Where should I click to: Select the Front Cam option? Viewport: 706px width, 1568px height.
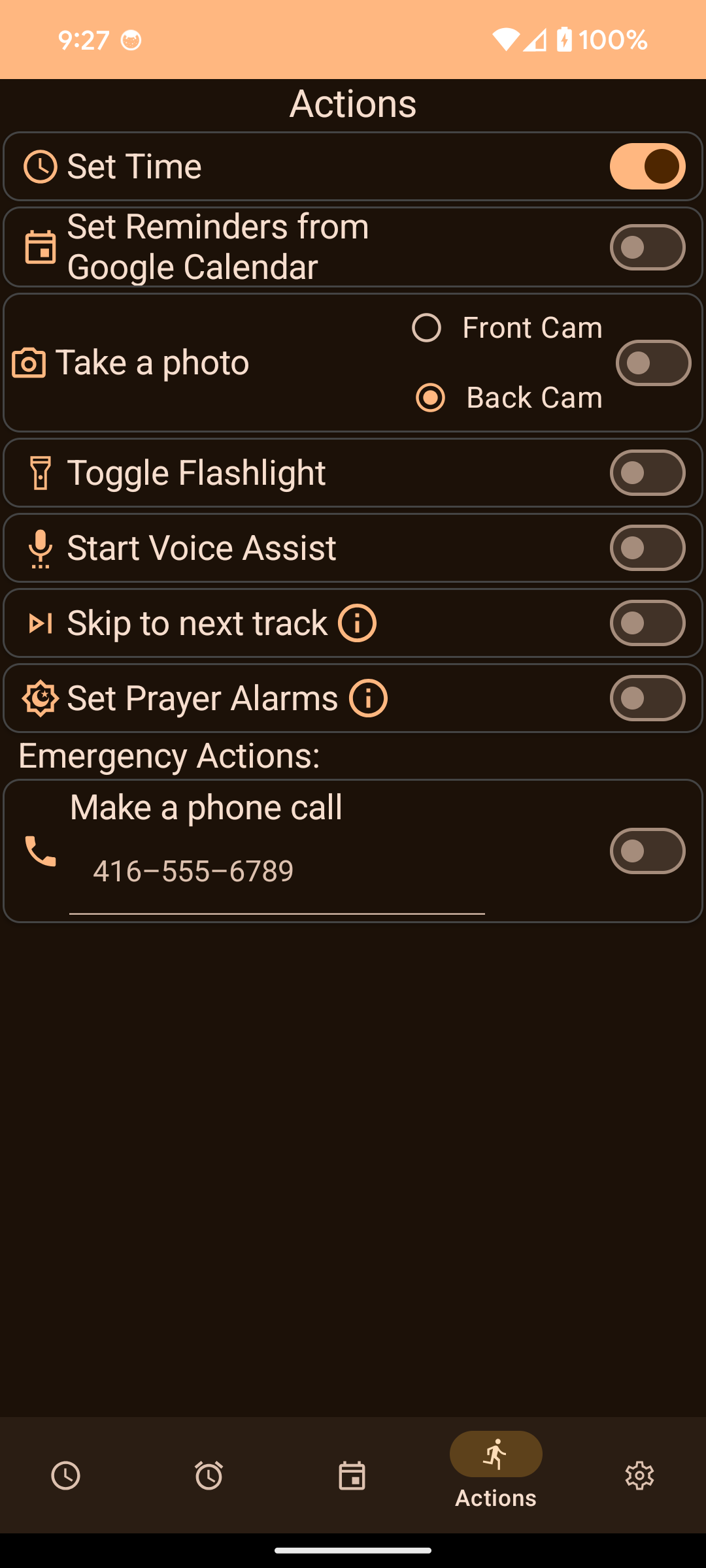[427, 328]
